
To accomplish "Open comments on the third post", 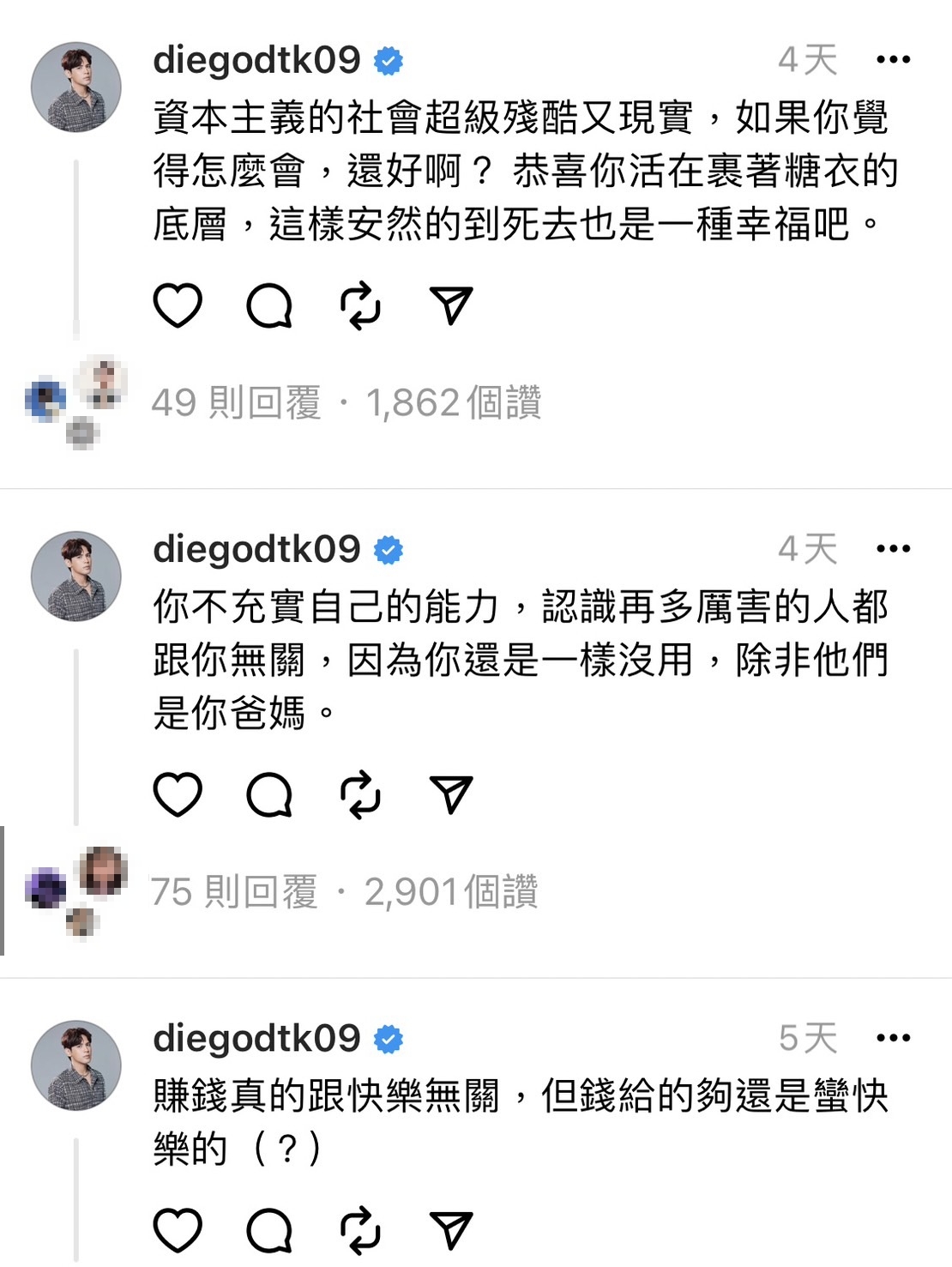I will 268,1230.
